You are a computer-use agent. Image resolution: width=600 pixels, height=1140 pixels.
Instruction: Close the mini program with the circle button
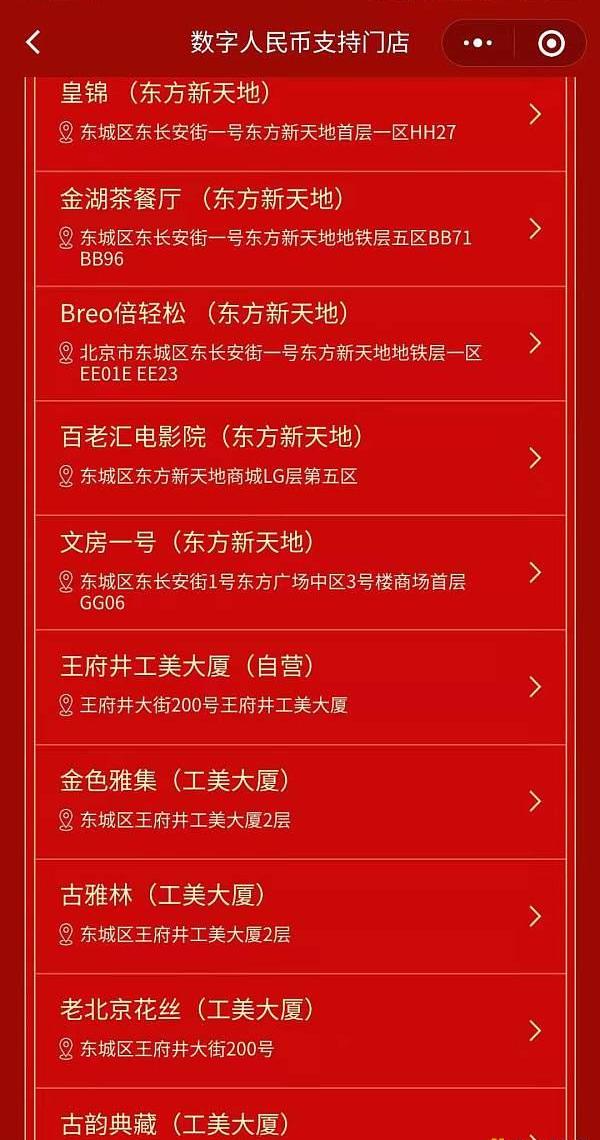point(550,43)
